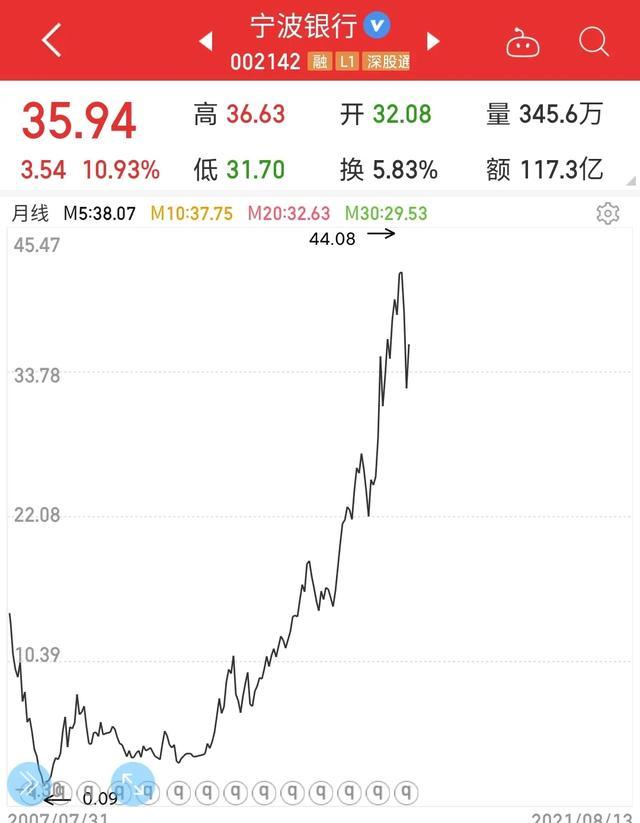This screenshot has width=640, height=823.
Task: Open chart settings gear icon
Action: [x=607, y=213]
